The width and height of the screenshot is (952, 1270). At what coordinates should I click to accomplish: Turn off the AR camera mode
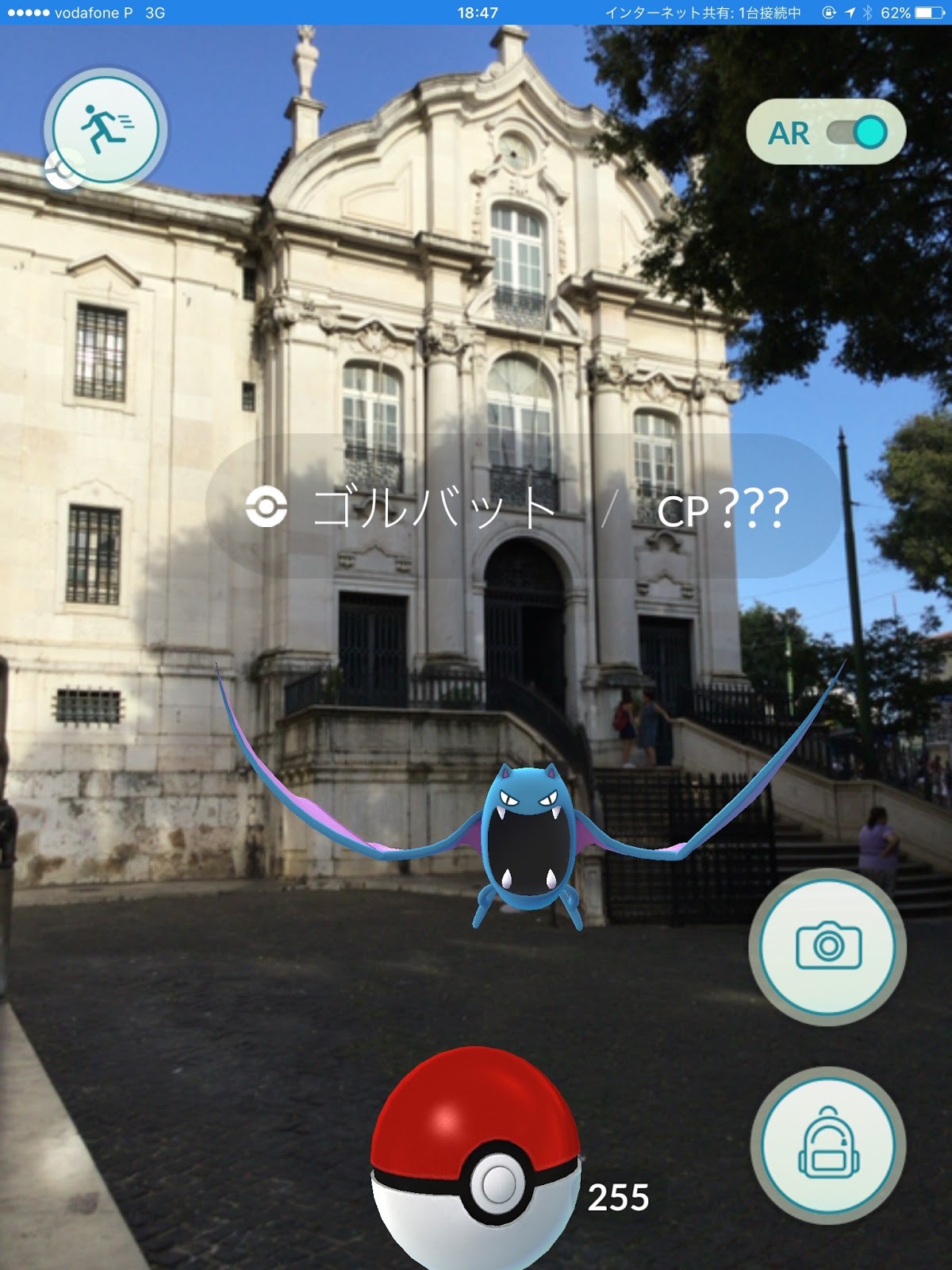click(x=856, y=133)
